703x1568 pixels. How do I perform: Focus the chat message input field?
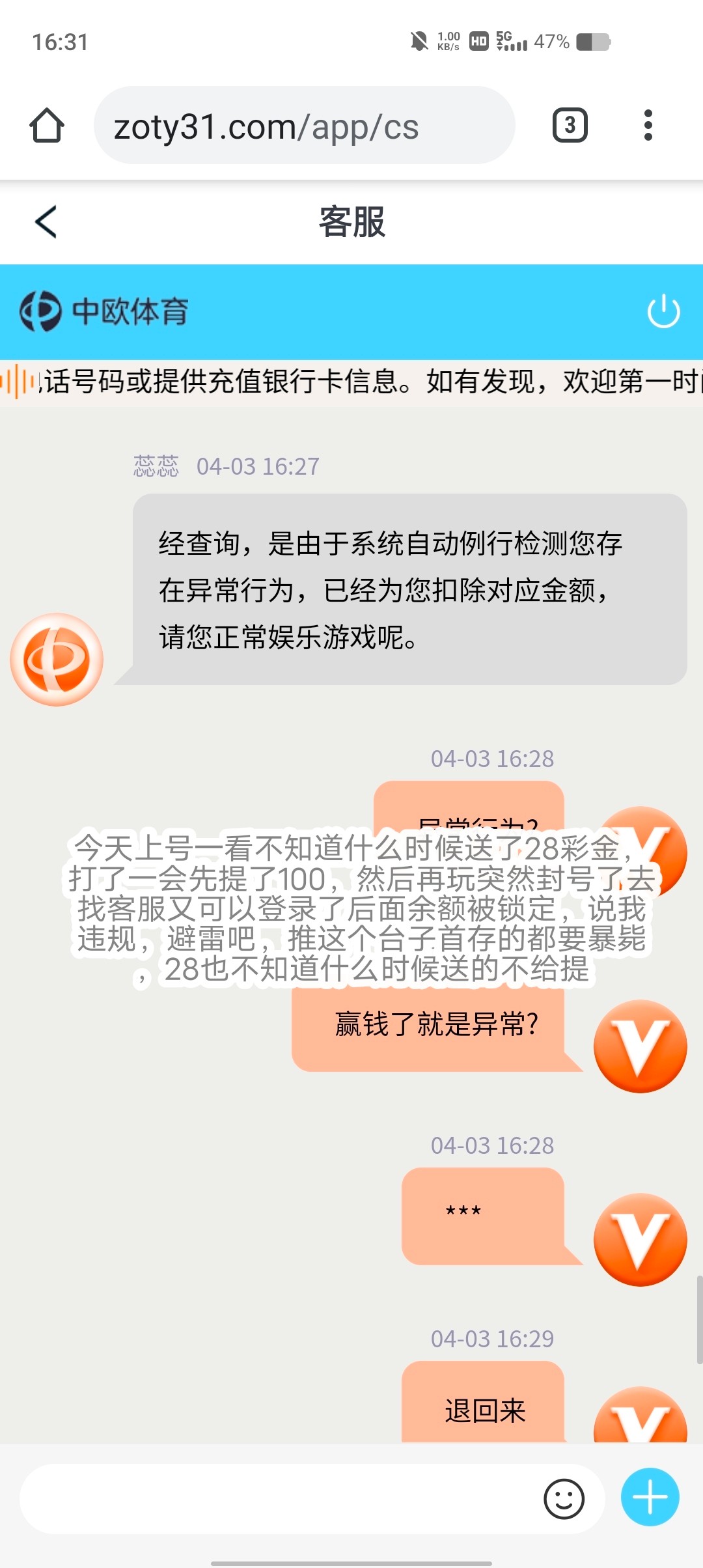[280, 1499]
